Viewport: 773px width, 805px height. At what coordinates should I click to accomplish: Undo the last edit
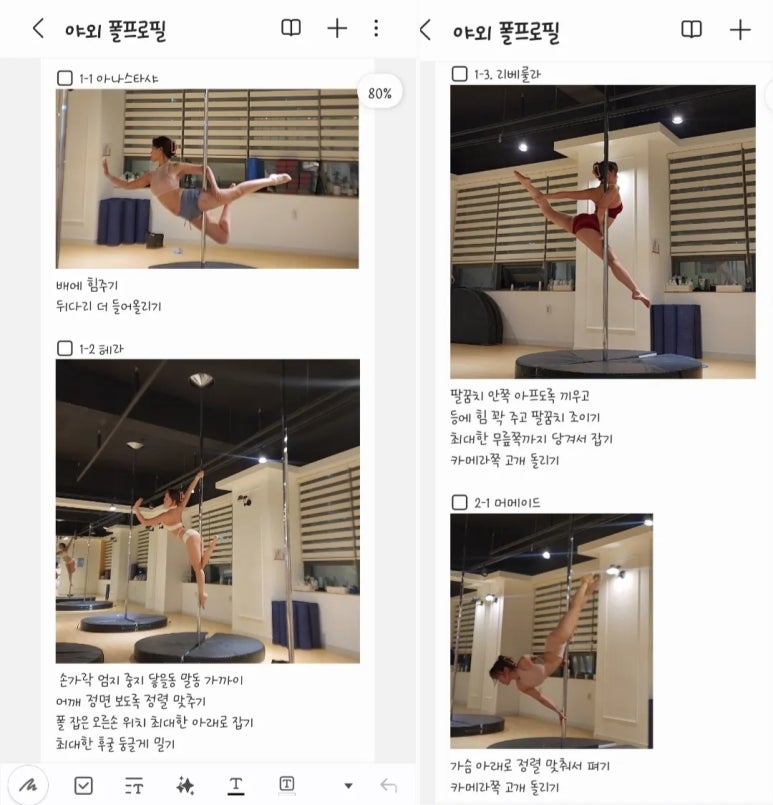pyautogui.click(x=389, y=786)
